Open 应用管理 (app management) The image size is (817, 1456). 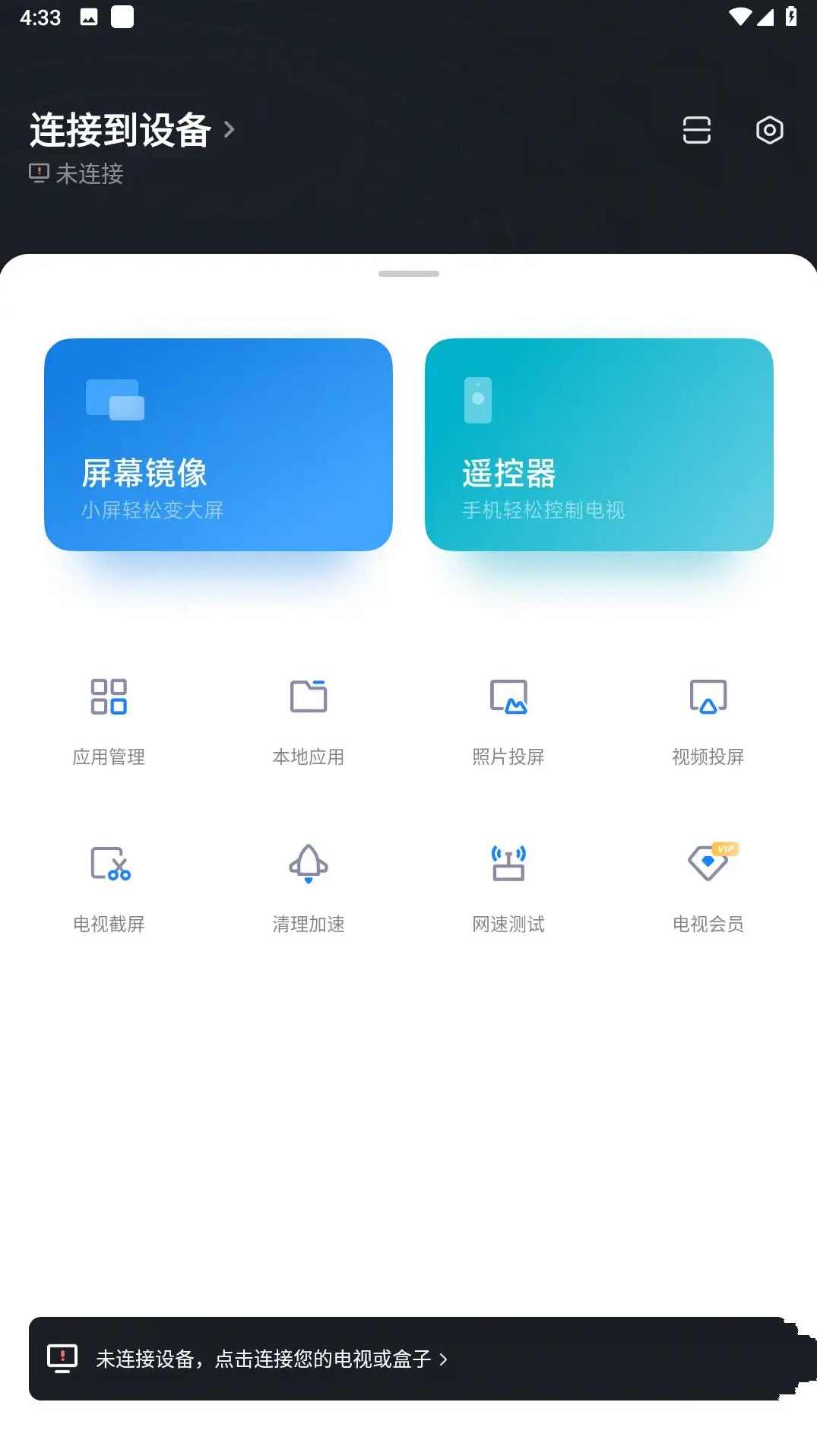[x=109, y=722]
